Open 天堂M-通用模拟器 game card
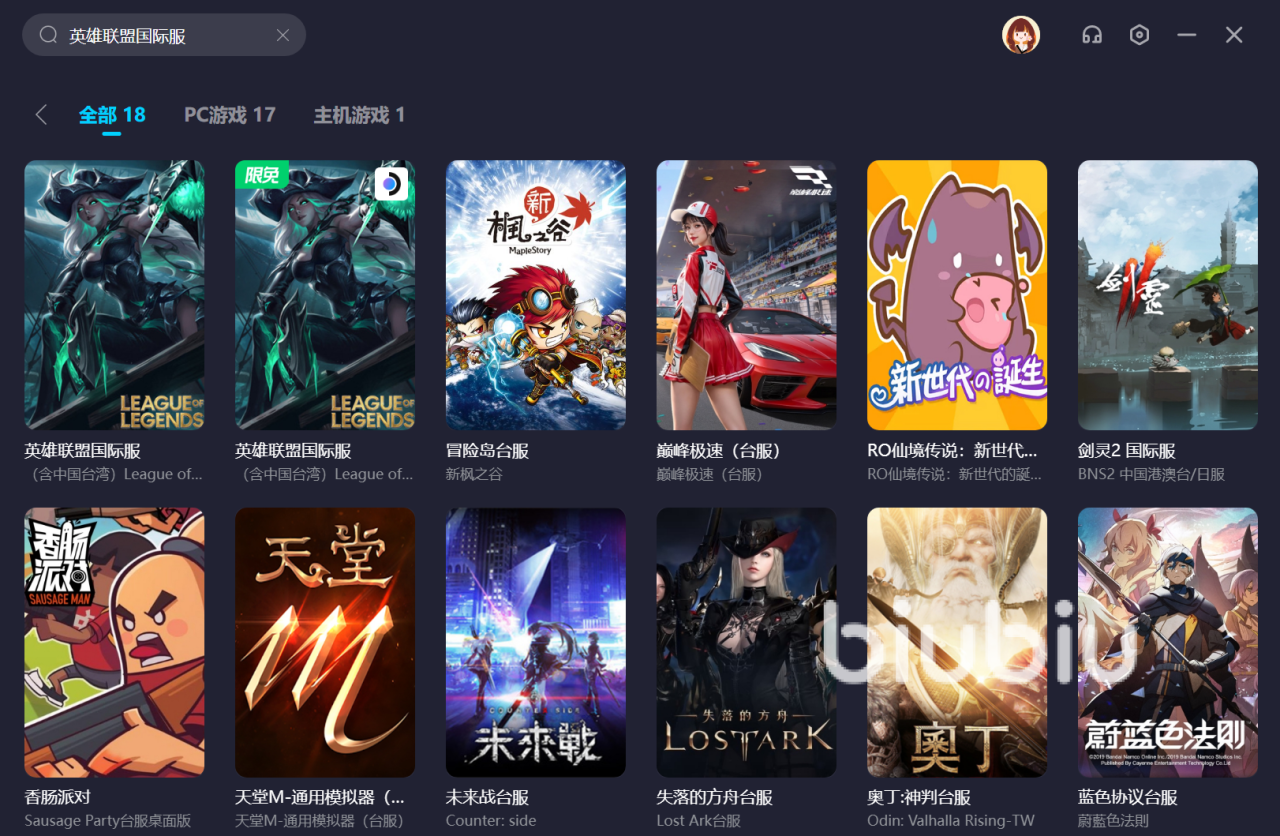Image resolution: width=1280 pixels, height=836 pixels. 325,642
